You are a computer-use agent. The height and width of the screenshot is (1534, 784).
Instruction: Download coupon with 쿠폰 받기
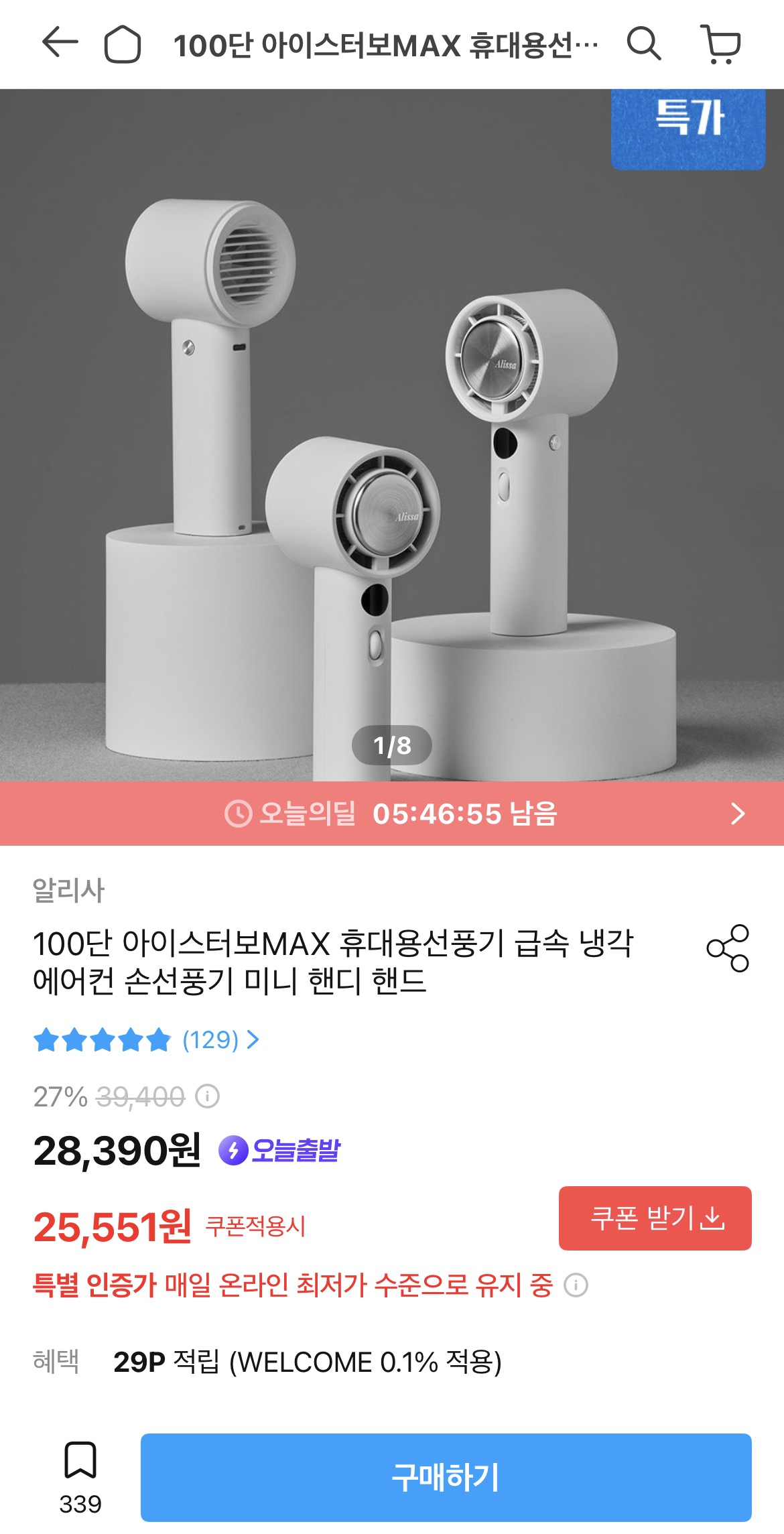click(x=655, y=1218)
